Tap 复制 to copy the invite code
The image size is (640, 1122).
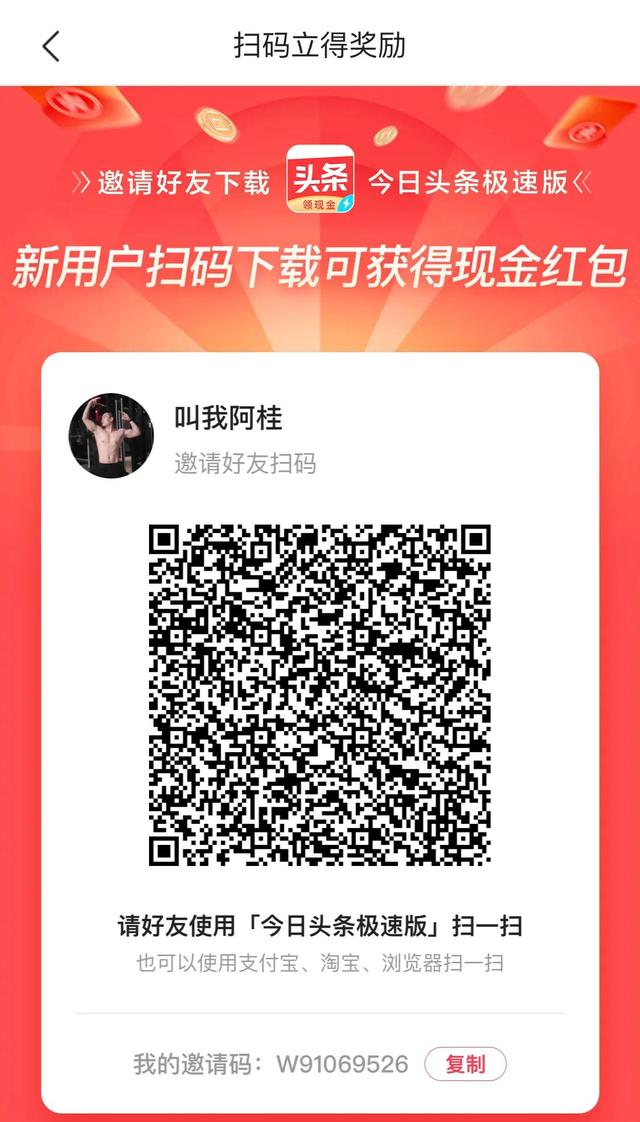coord(465,1064)
